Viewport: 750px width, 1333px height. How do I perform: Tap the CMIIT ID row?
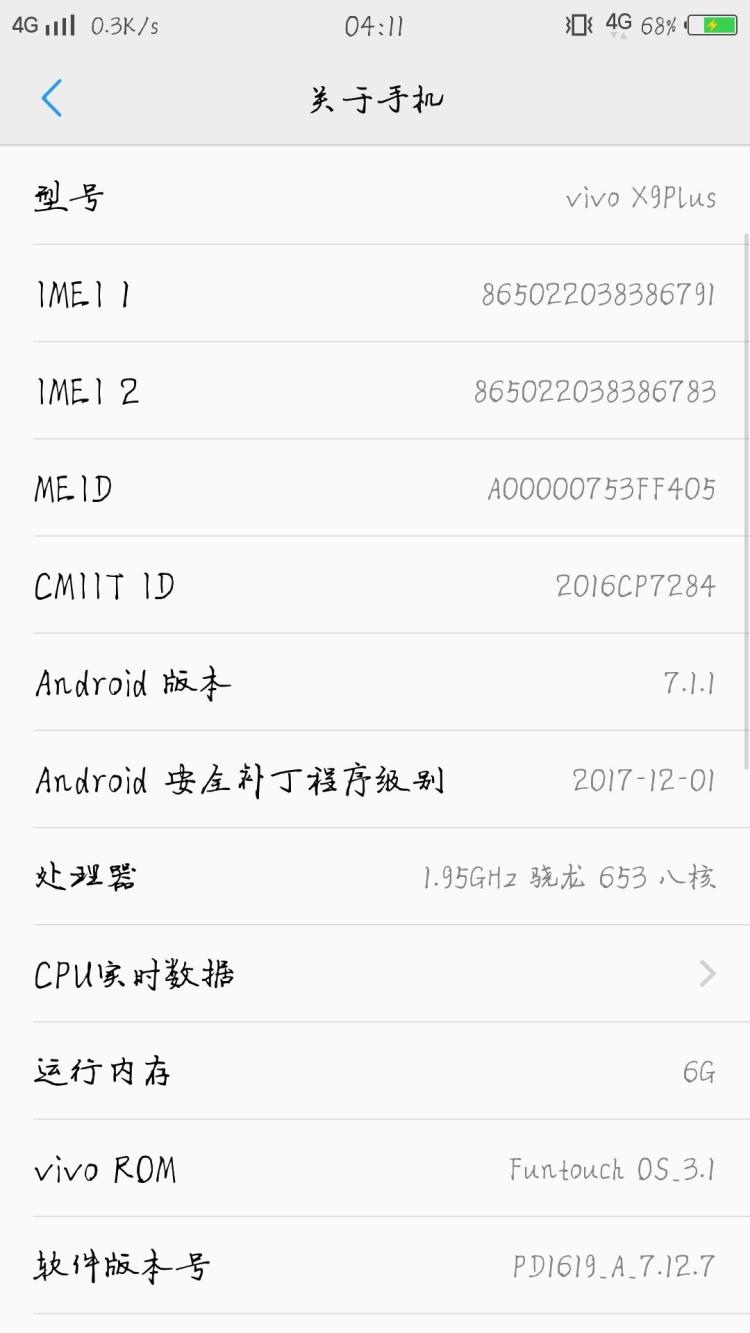(x=375, y=586)
